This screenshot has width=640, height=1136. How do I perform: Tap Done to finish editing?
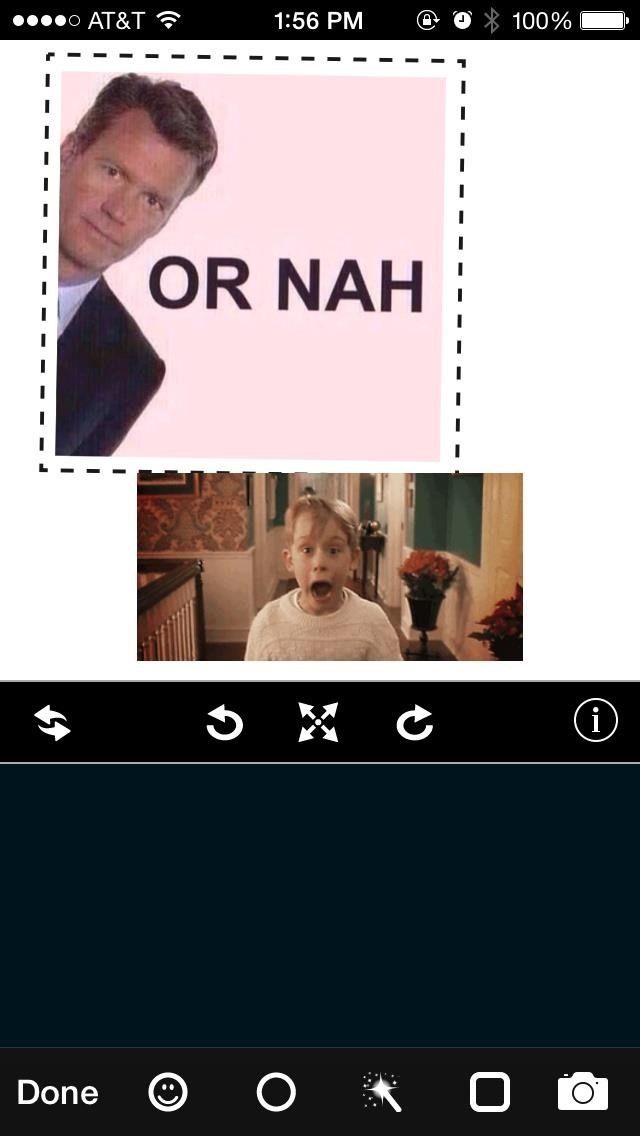pos(57,1092)
